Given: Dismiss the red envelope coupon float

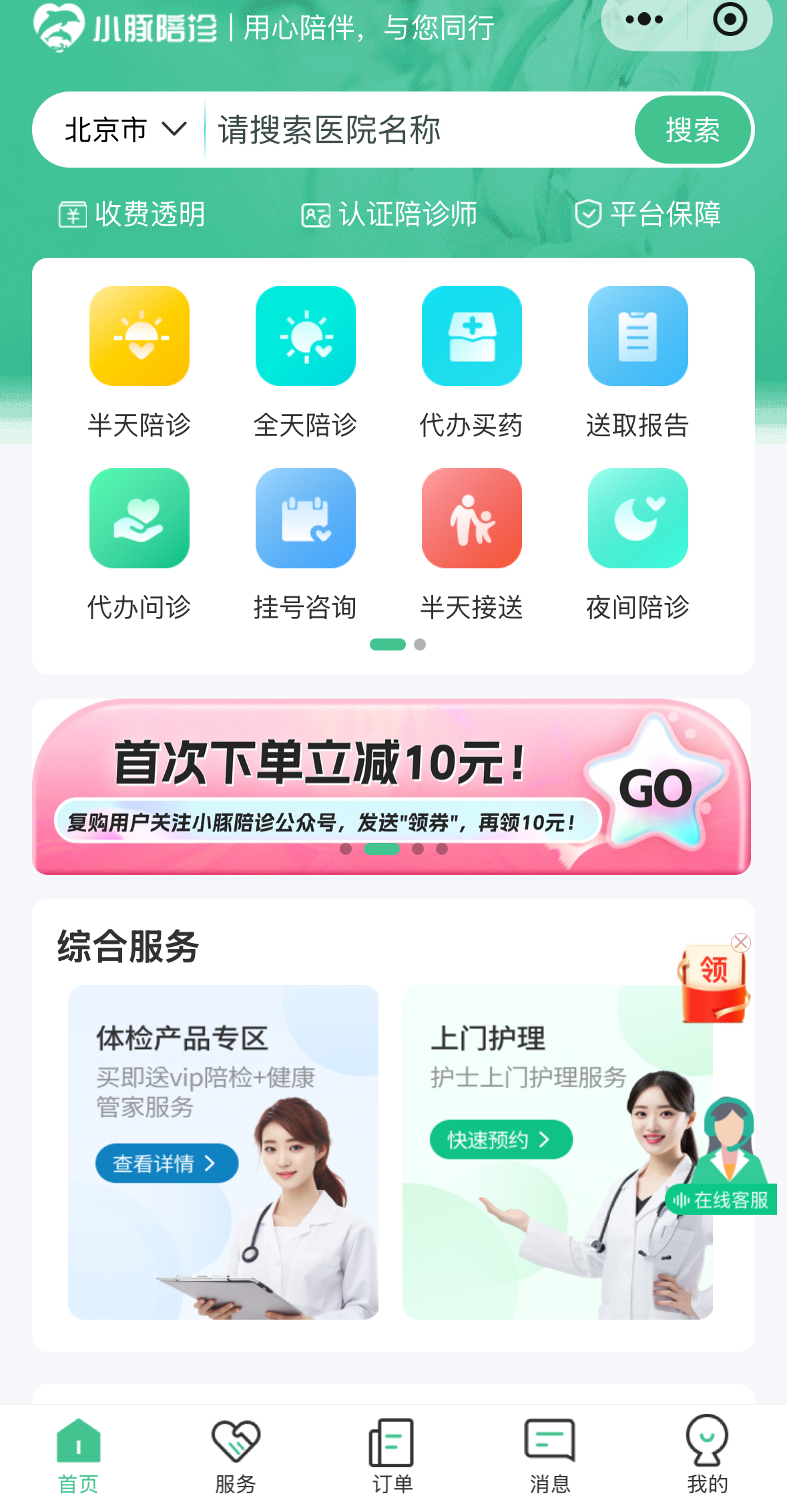Looking at the screenshot, I should coord(741,942).
